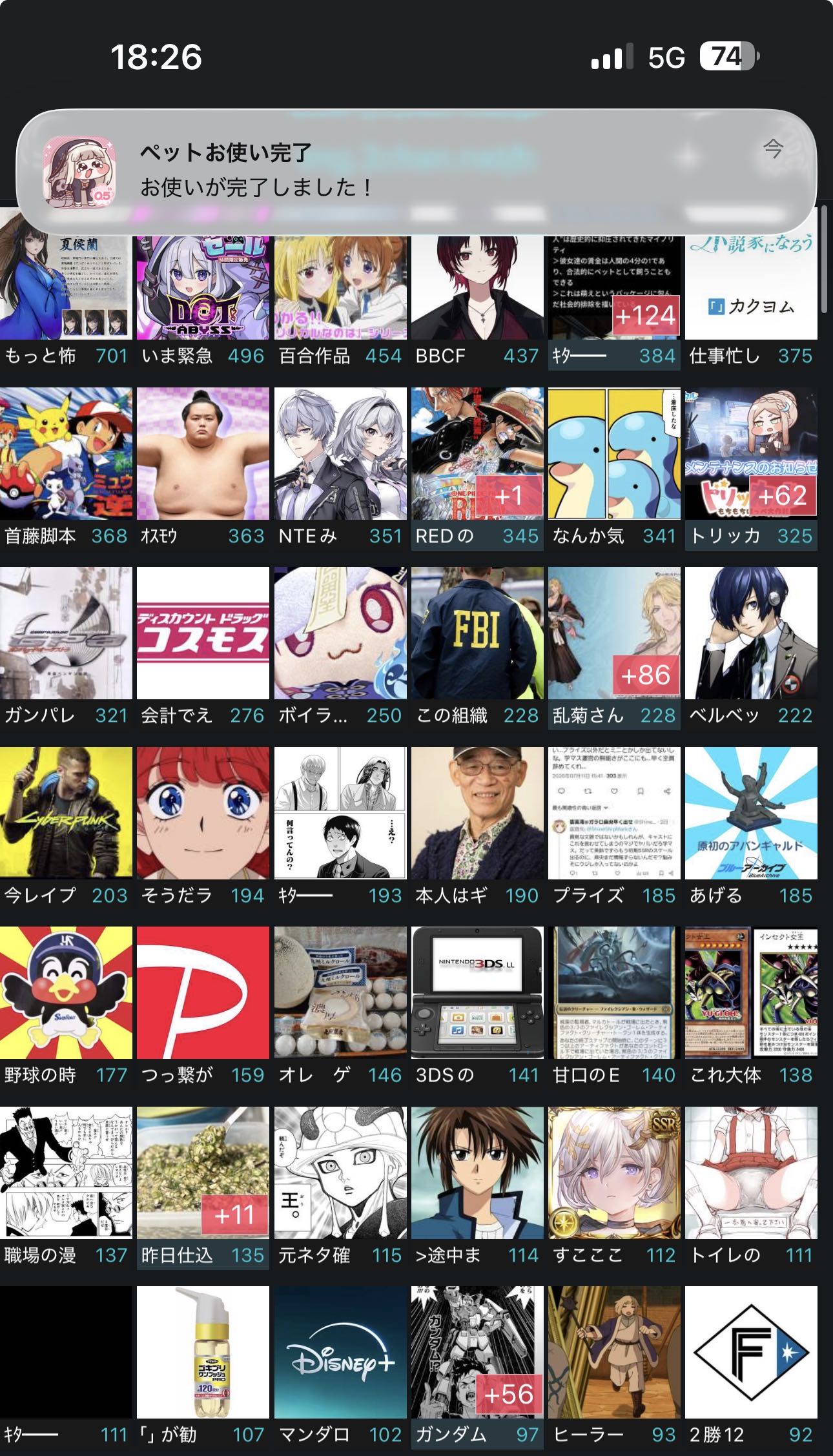Open the この組織 FBI thread

(x=477, y=648)
